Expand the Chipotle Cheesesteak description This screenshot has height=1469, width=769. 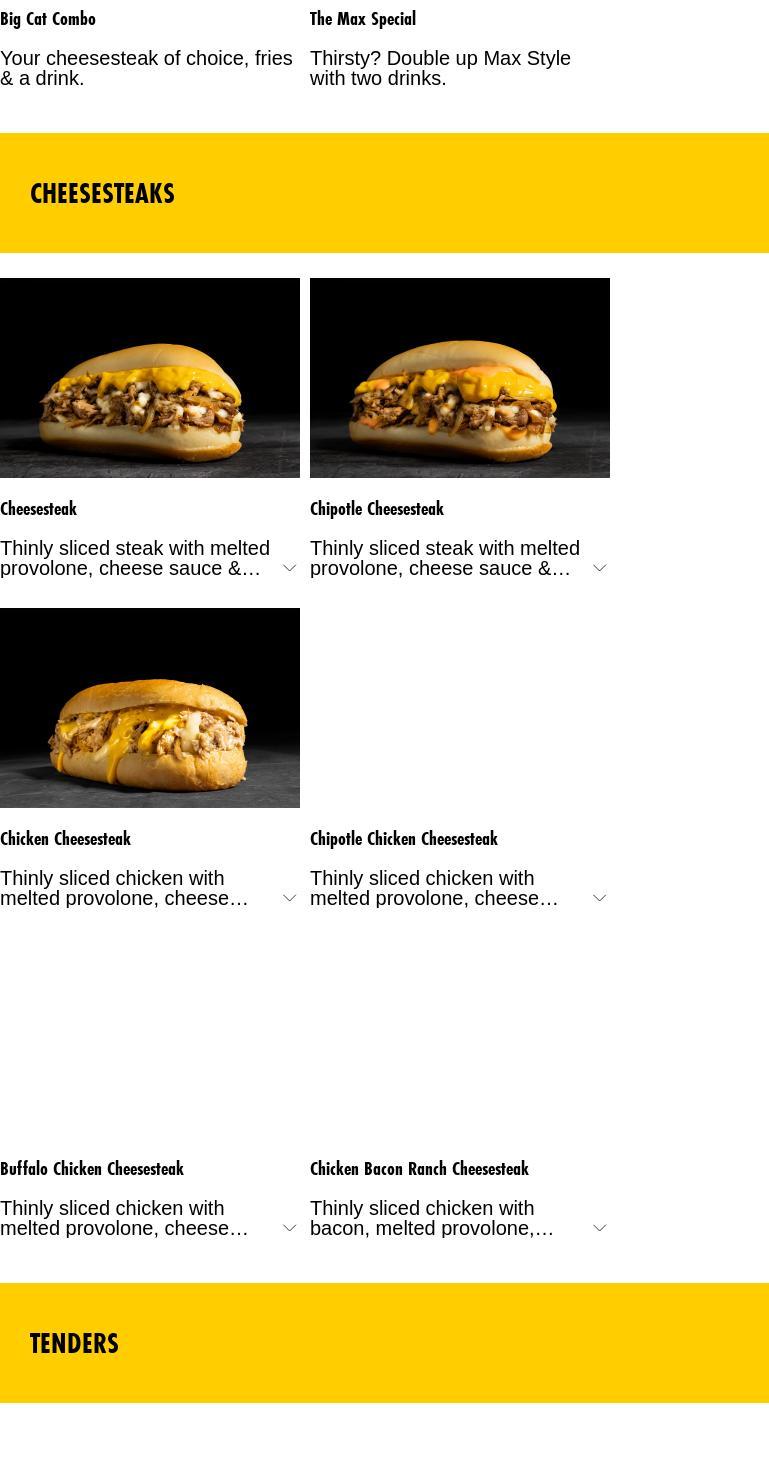pyautogui.click(x=599, y=568)
